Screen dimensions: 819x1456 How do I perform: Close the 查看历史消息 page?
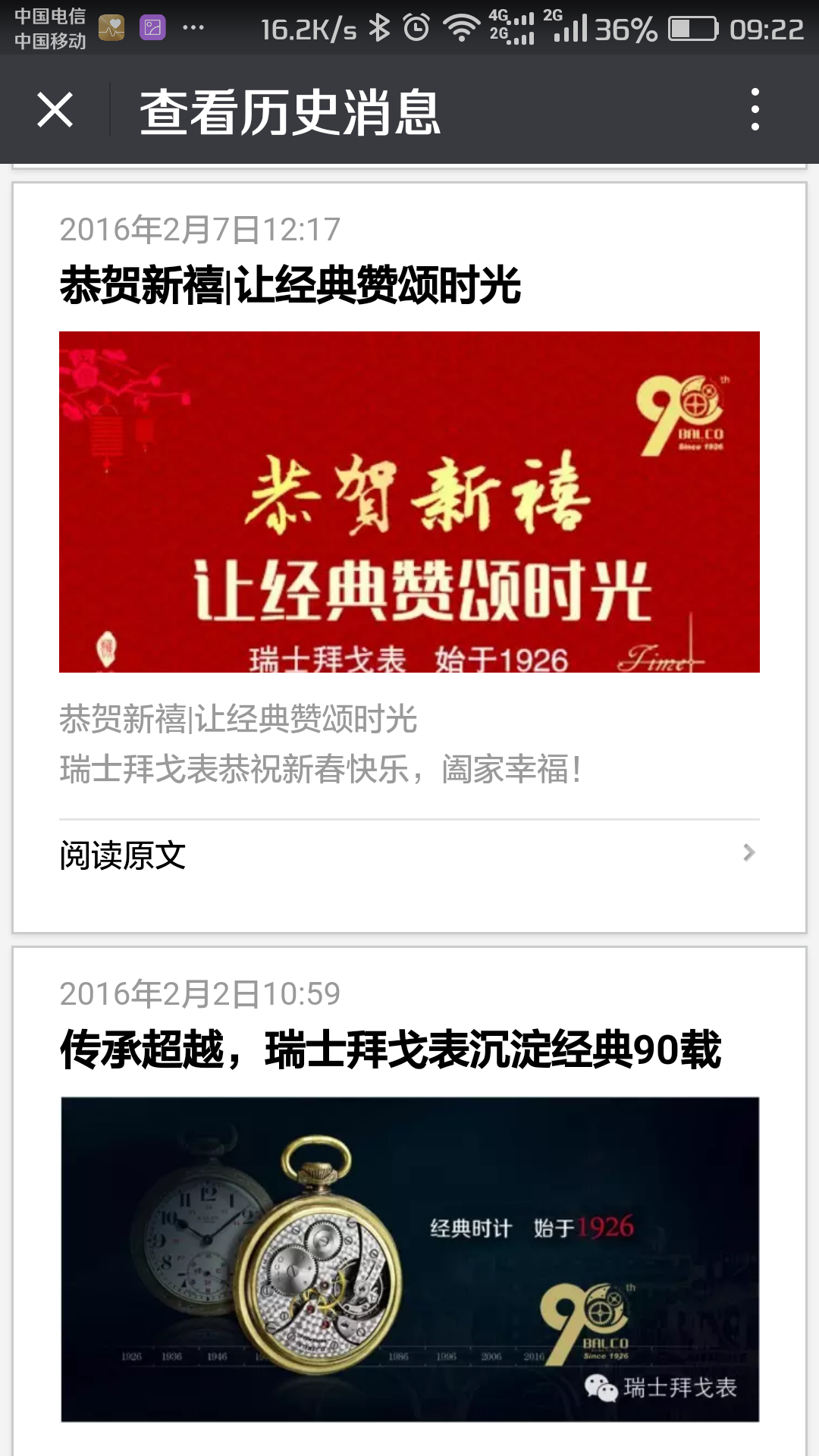[x=55, y=111]
